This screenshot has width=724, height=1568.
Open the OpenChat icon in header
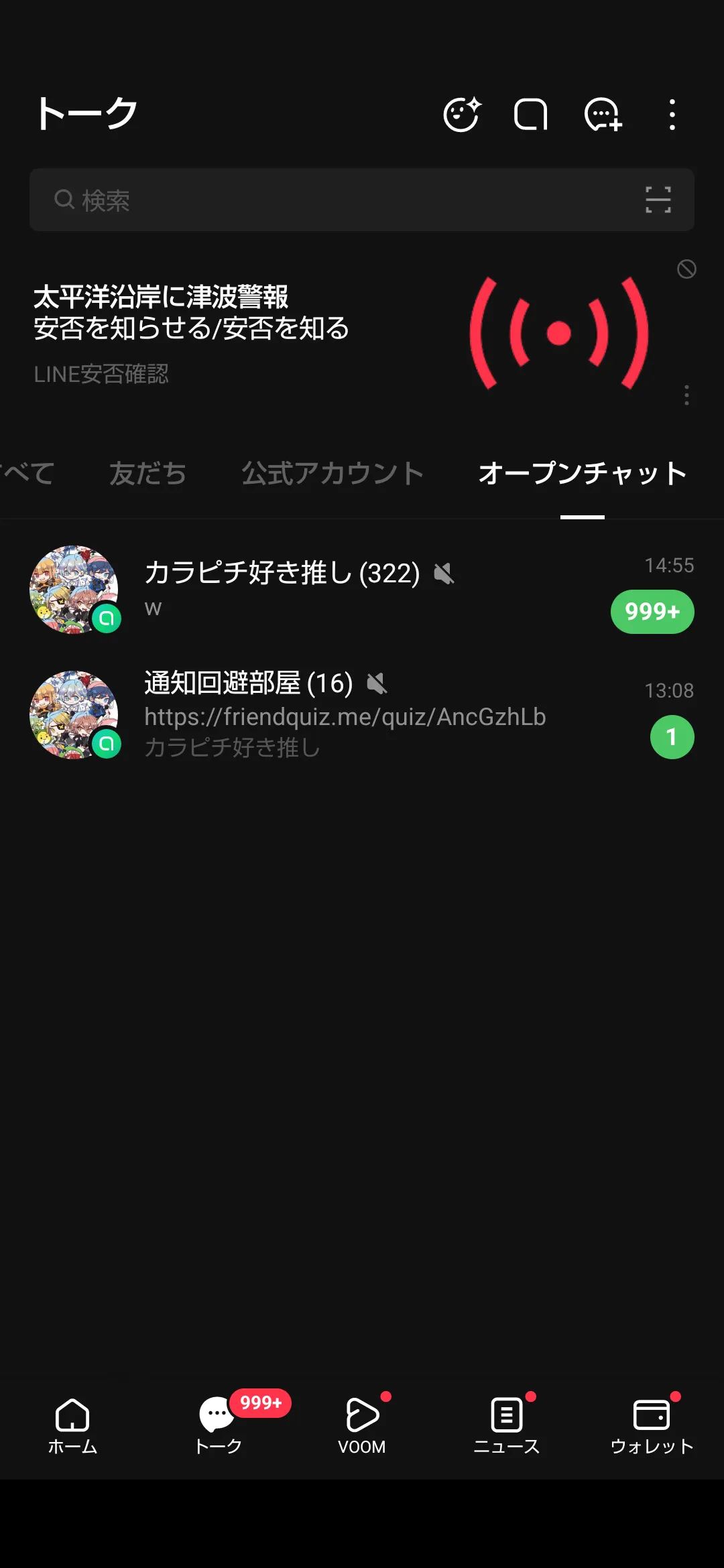531,115
